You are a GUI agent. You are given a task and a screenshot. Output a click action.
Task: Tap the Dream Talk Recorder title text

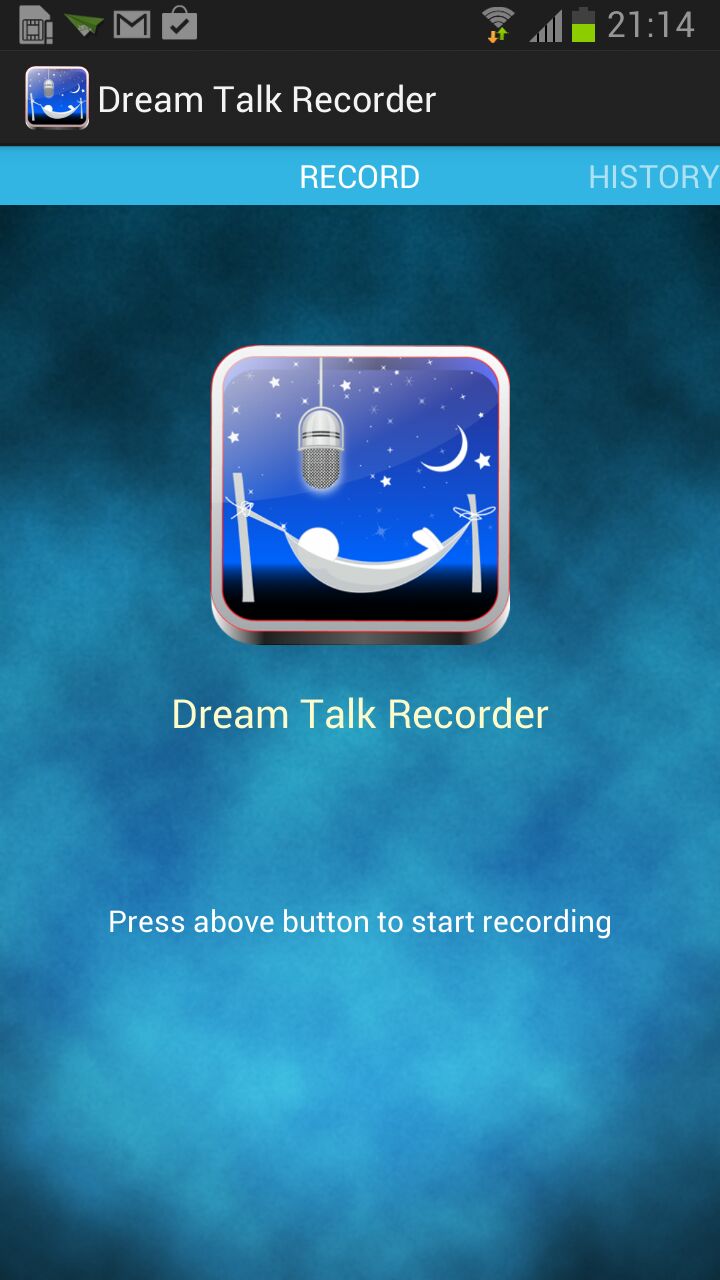(x=265, y=98)
